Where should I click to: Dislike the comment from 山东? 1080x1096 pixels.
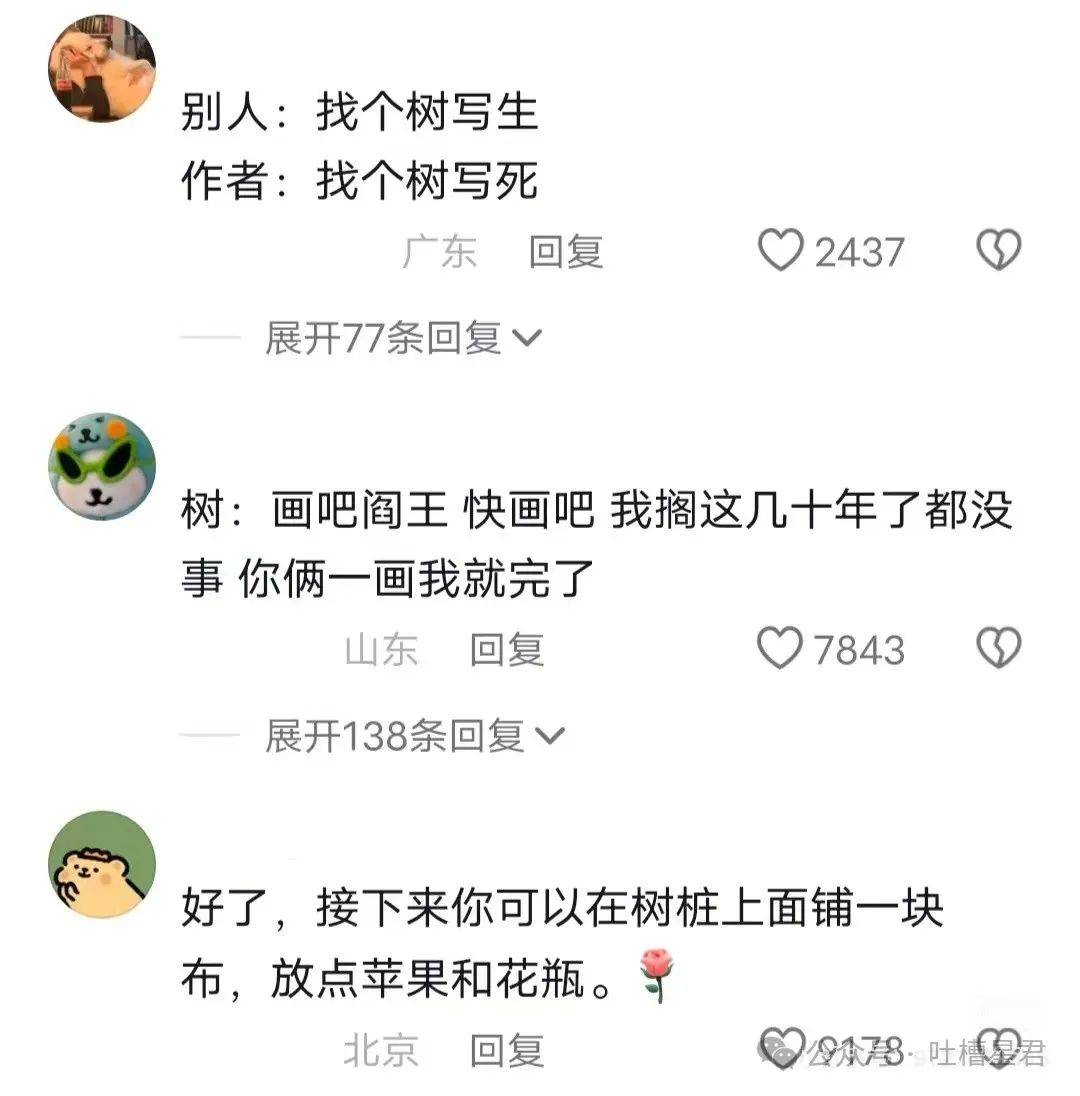tap(997, 649)
